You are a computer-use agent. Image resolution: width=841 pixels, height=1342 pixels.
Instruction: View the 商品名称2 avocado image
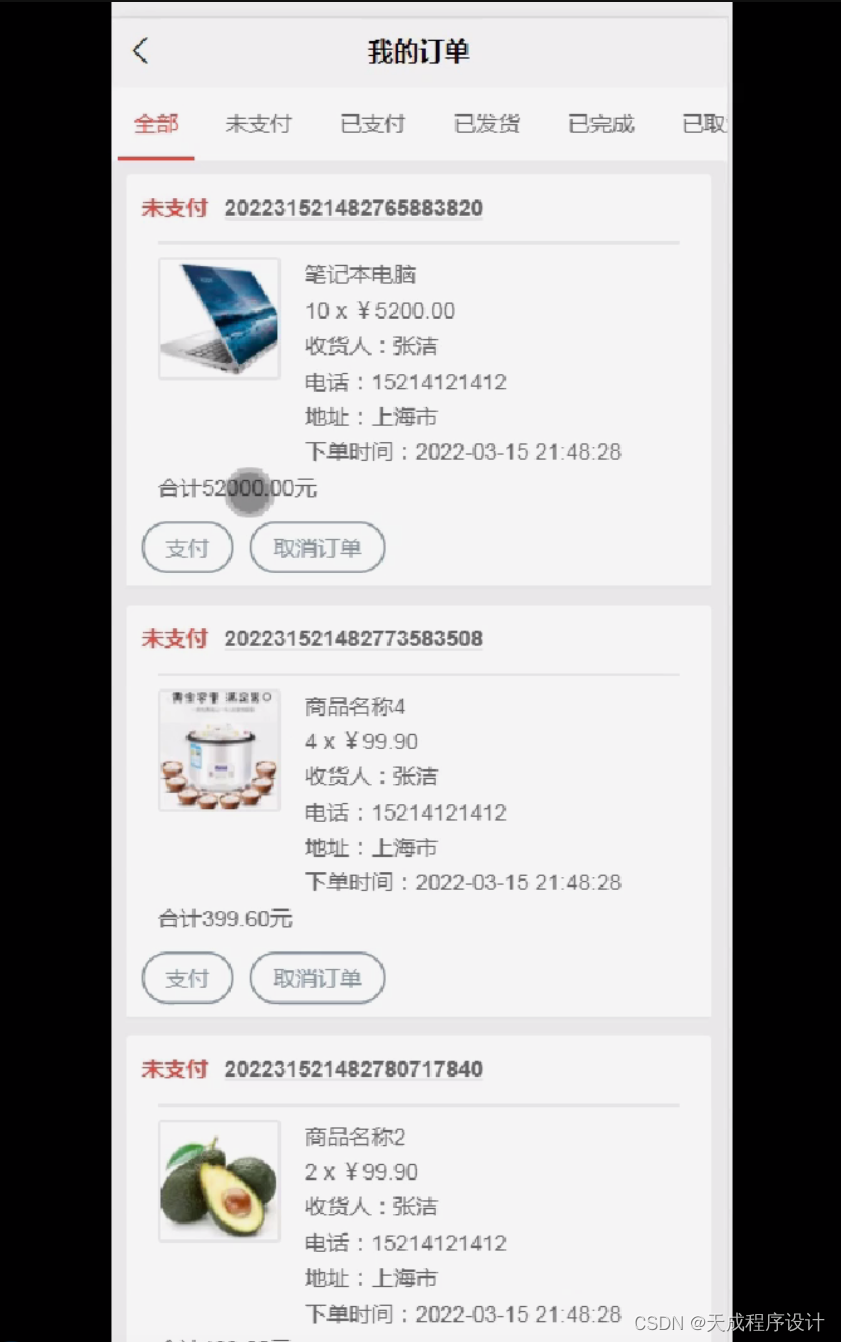(219, 1180)
